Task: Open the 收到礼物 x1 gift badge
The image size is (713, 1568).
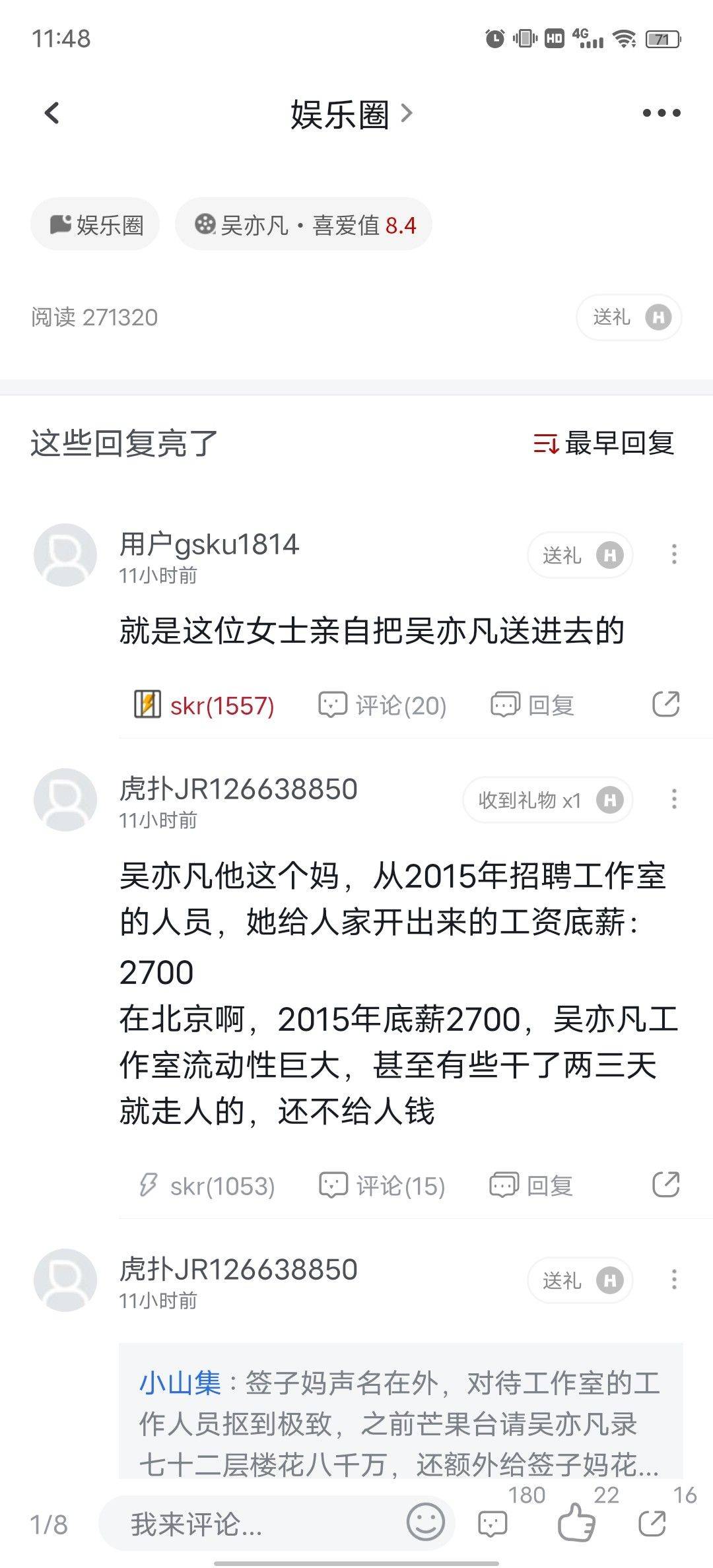Action: tap(547, 800)
